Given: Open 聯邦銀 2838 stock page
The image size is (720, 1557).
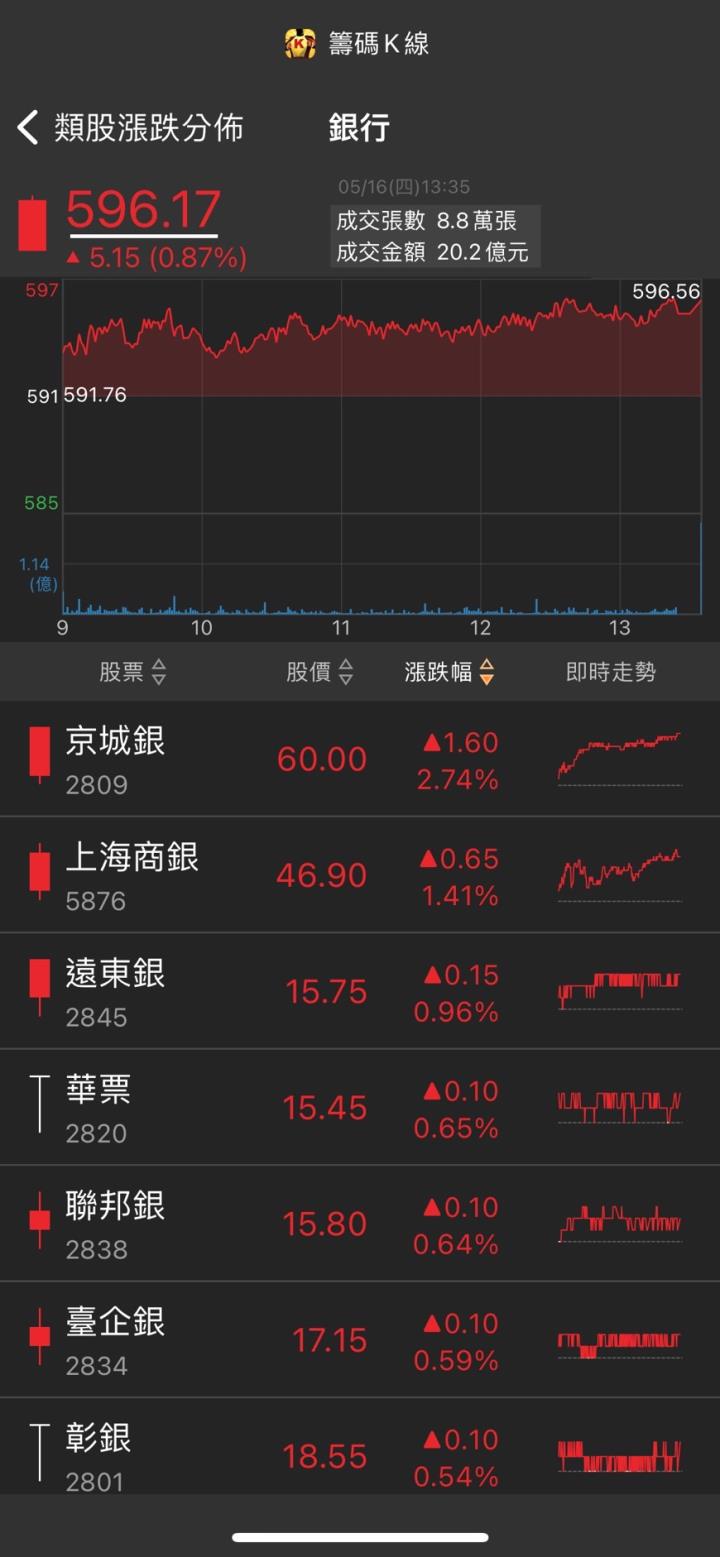Looking at the screenshot, I should pyautogui.click(x=360, y=1223).
